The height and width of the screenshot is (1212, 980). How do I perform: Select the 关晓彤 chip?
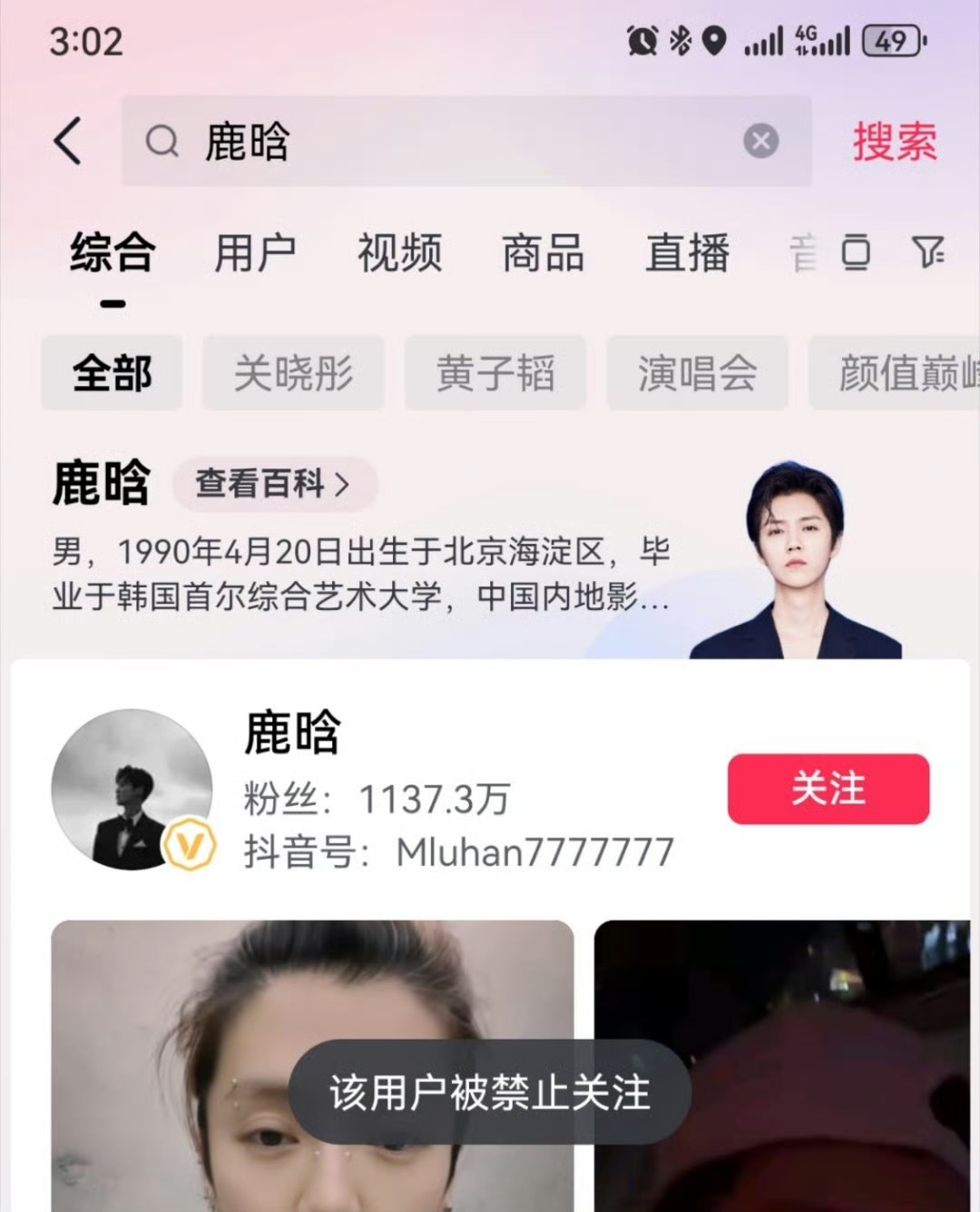(293, 373)
